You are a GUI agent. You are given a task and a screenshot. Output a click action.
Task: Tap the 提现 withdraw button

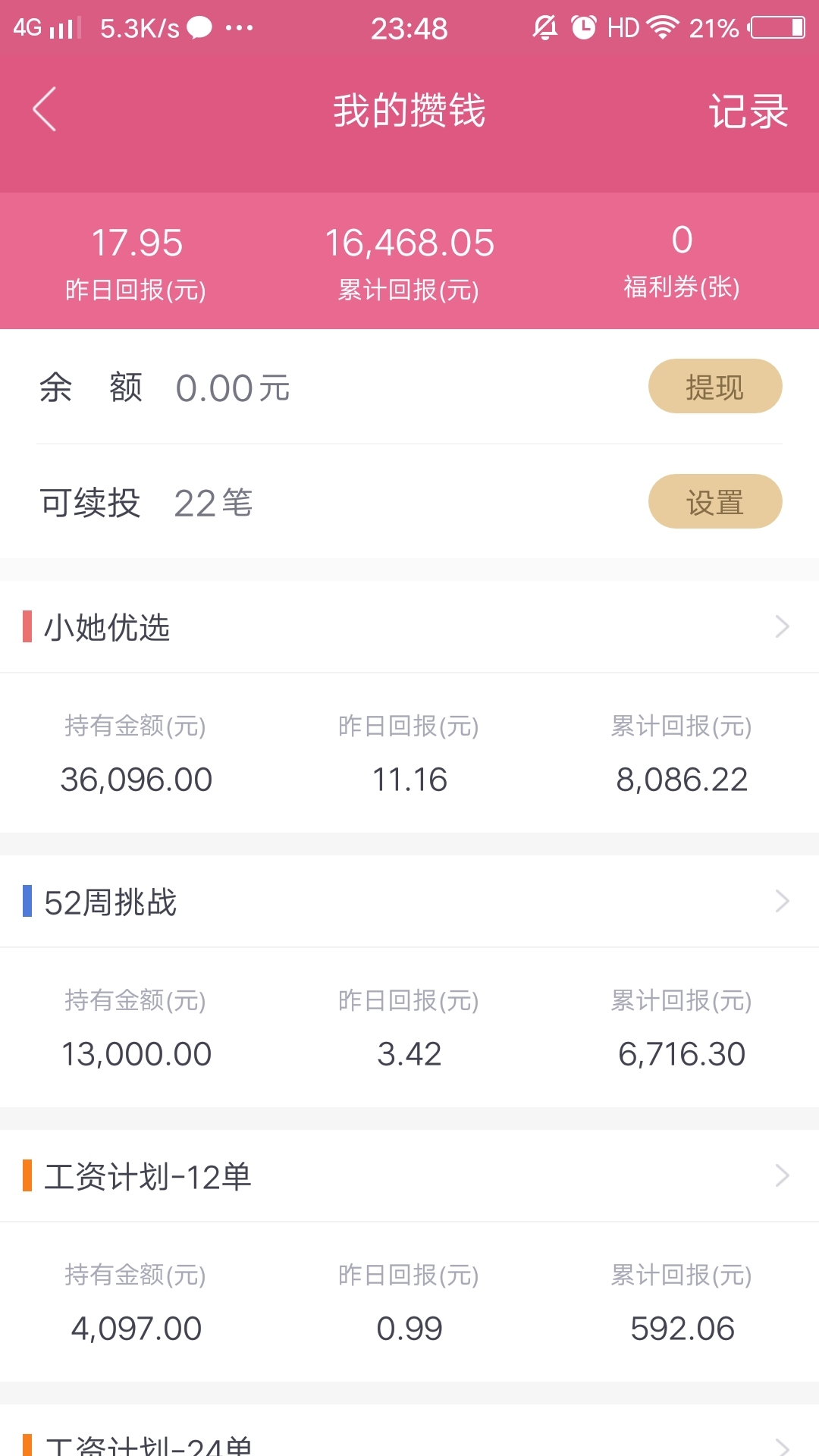click(x=715, y=386)
